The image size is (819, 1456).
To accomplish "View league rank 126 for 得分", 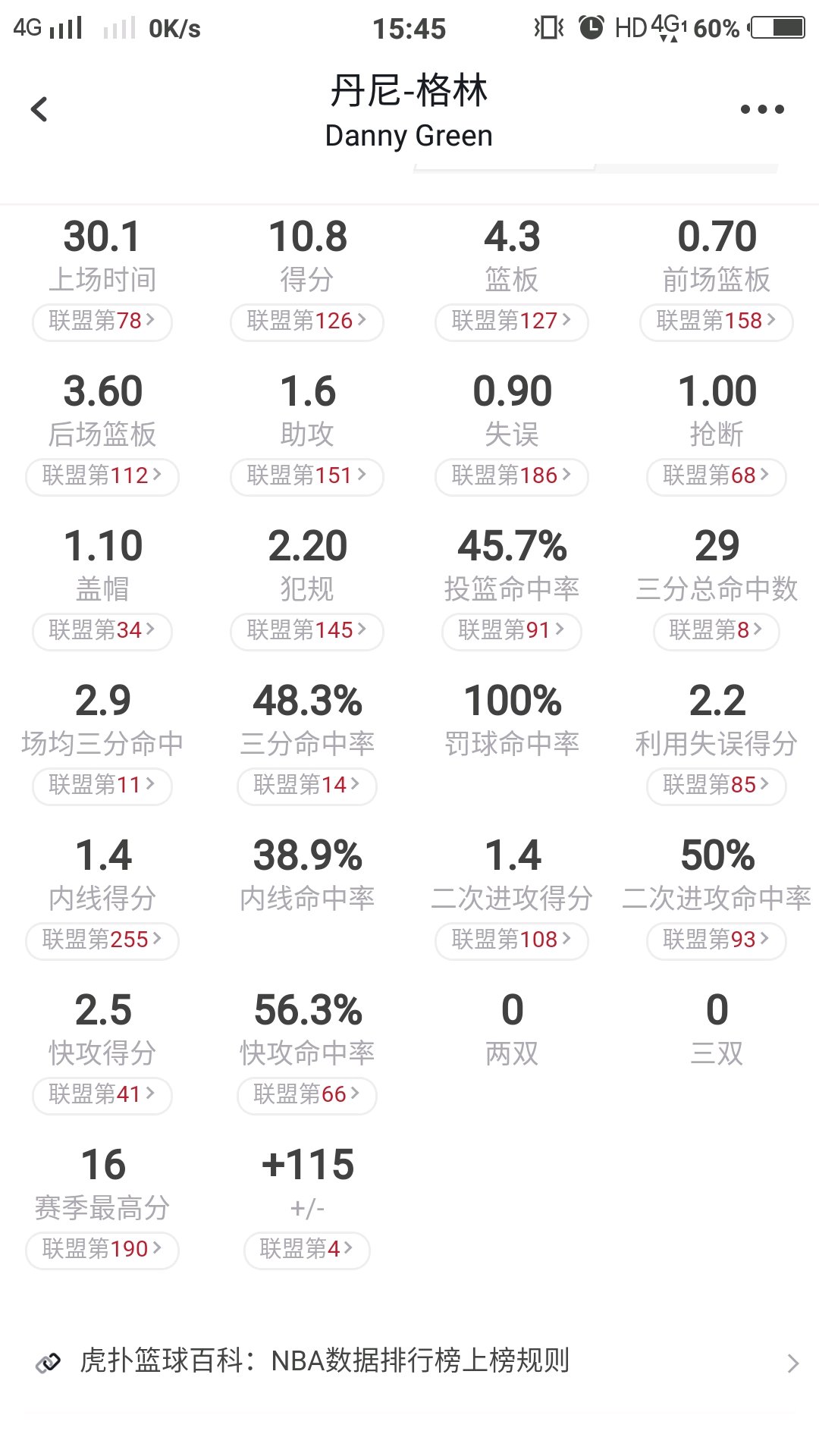I will pyautogui.click(x=307, y=322).
